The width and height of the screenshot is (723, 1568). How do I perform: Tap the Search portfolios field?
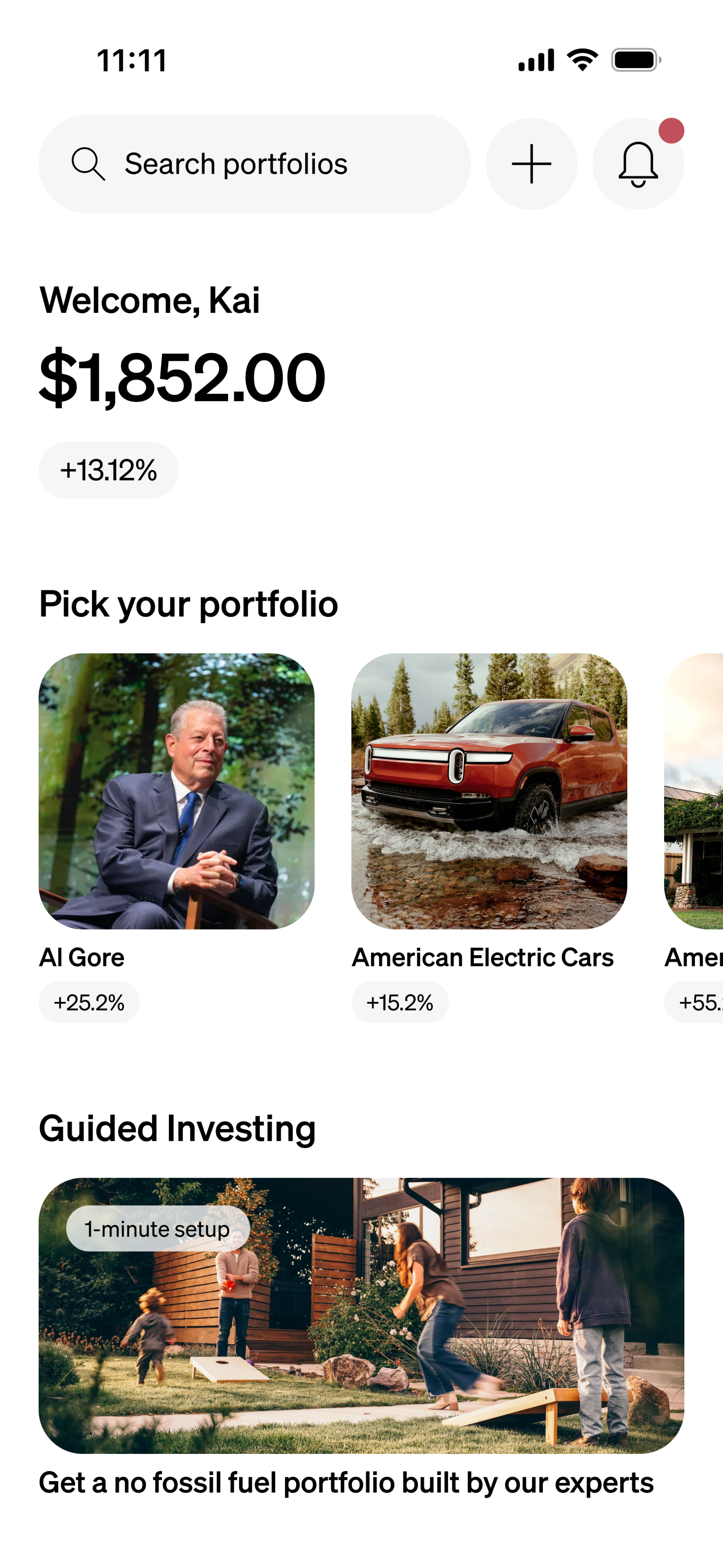pos(255,164)
